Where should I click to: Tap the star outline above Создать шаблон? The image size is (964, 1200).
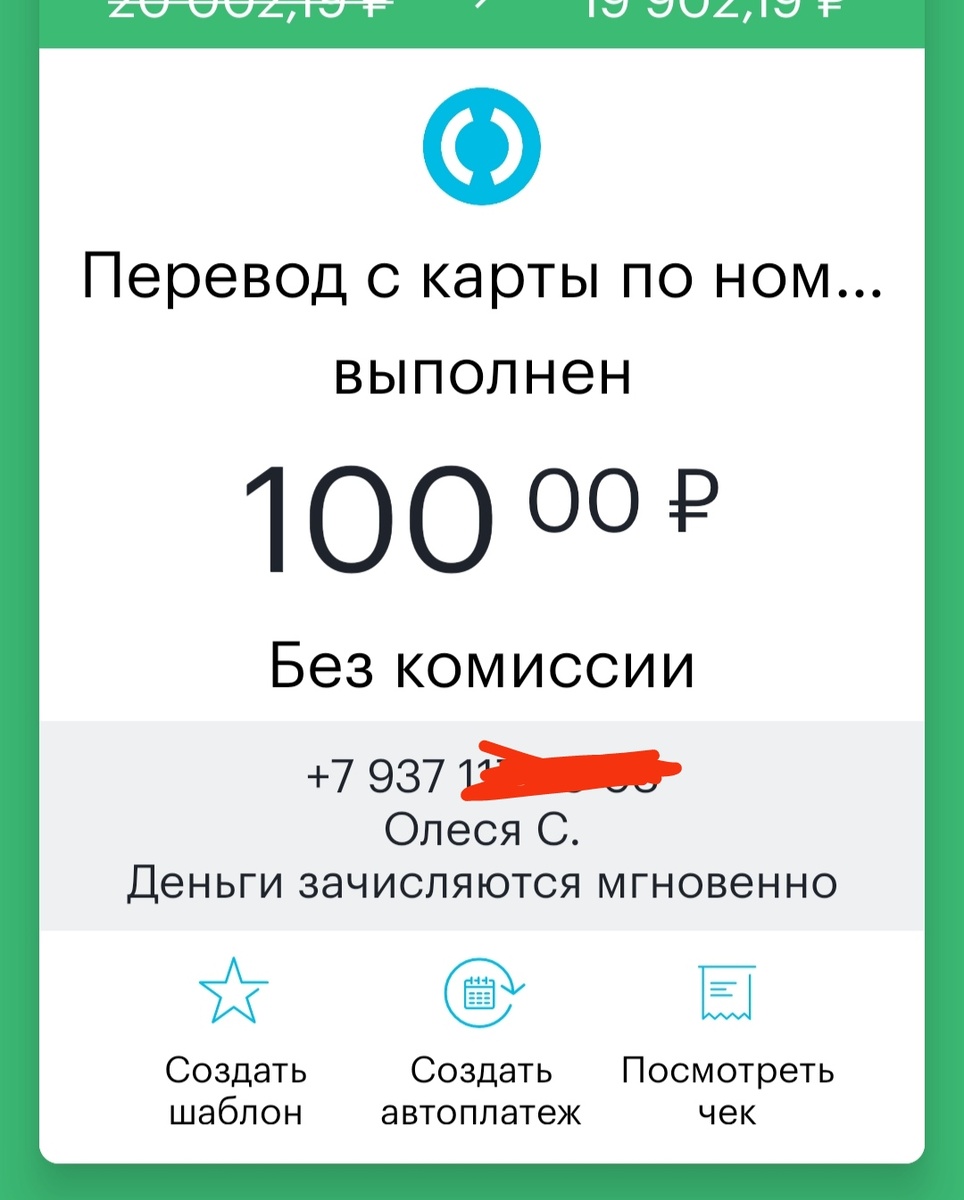(x=234, y=992)
